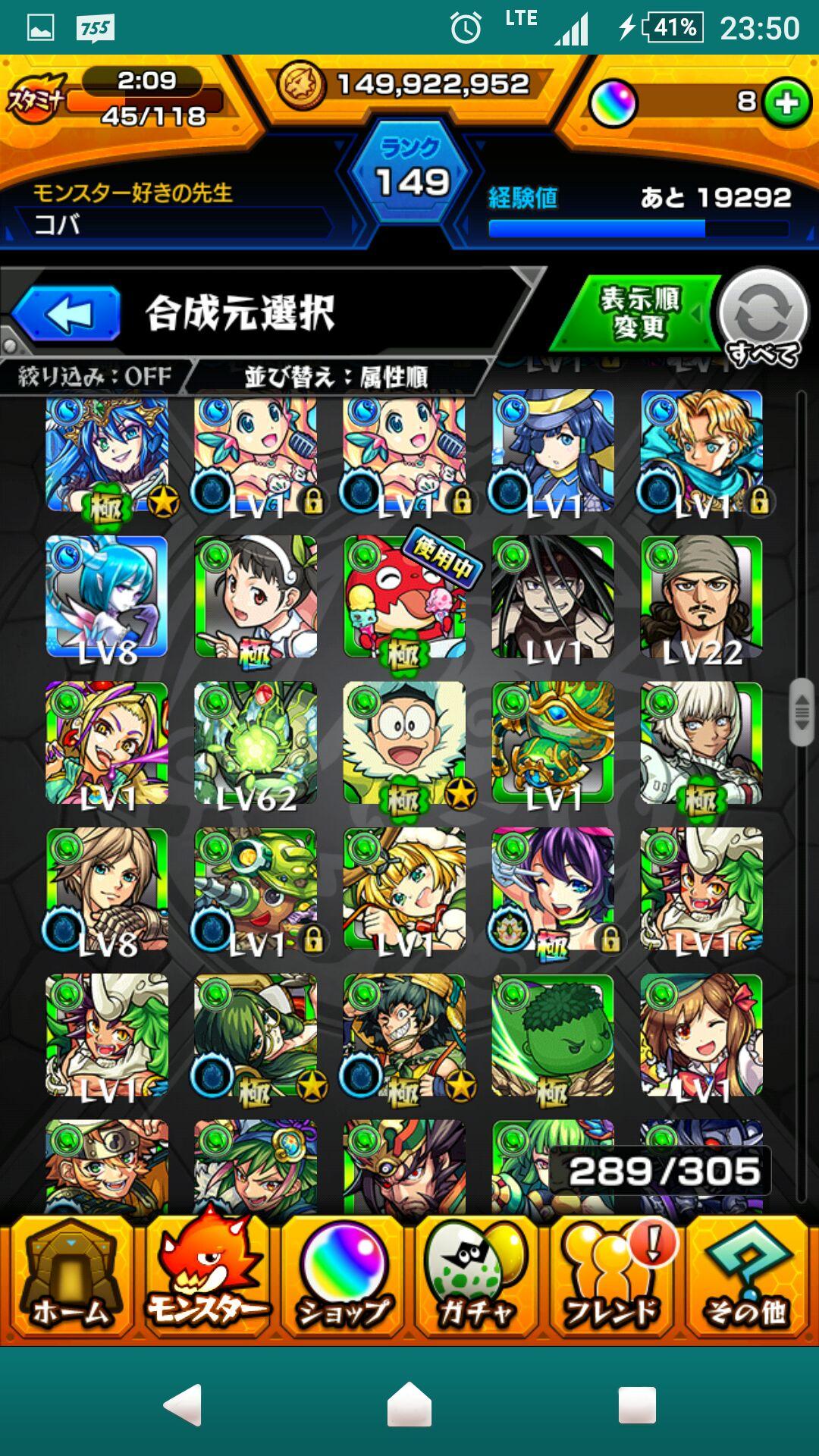The width and height of the screenshot is (819, 1456).
Task: Go back using the blue arrow button
Action: [67, 313]
